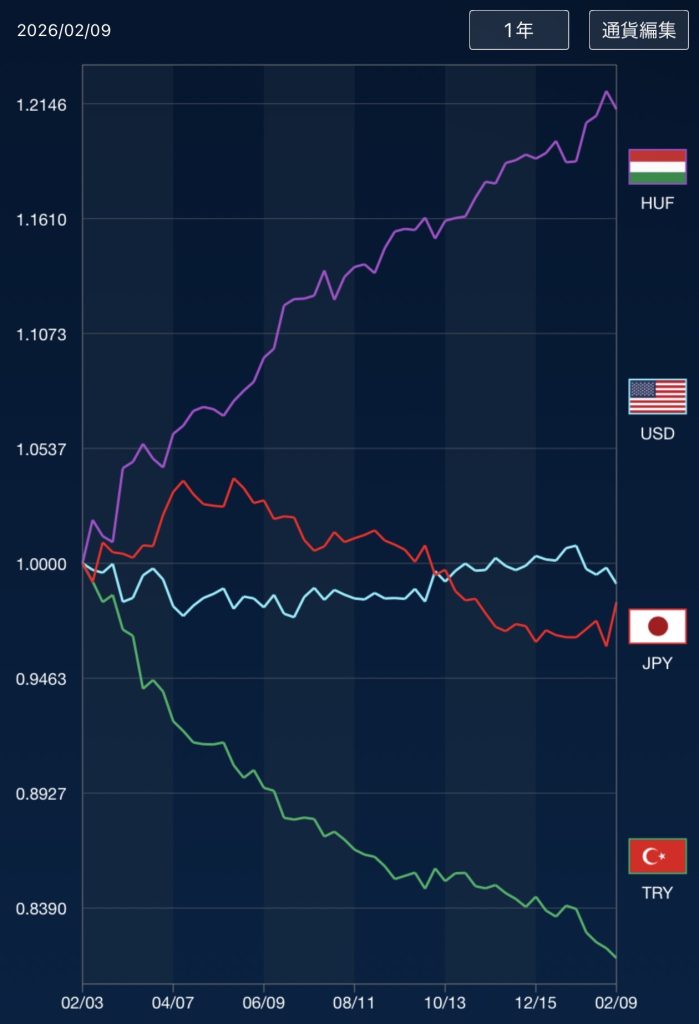Select the JPY currency flag
Viewport: 699px width, 1024px height.
[657, 627]
